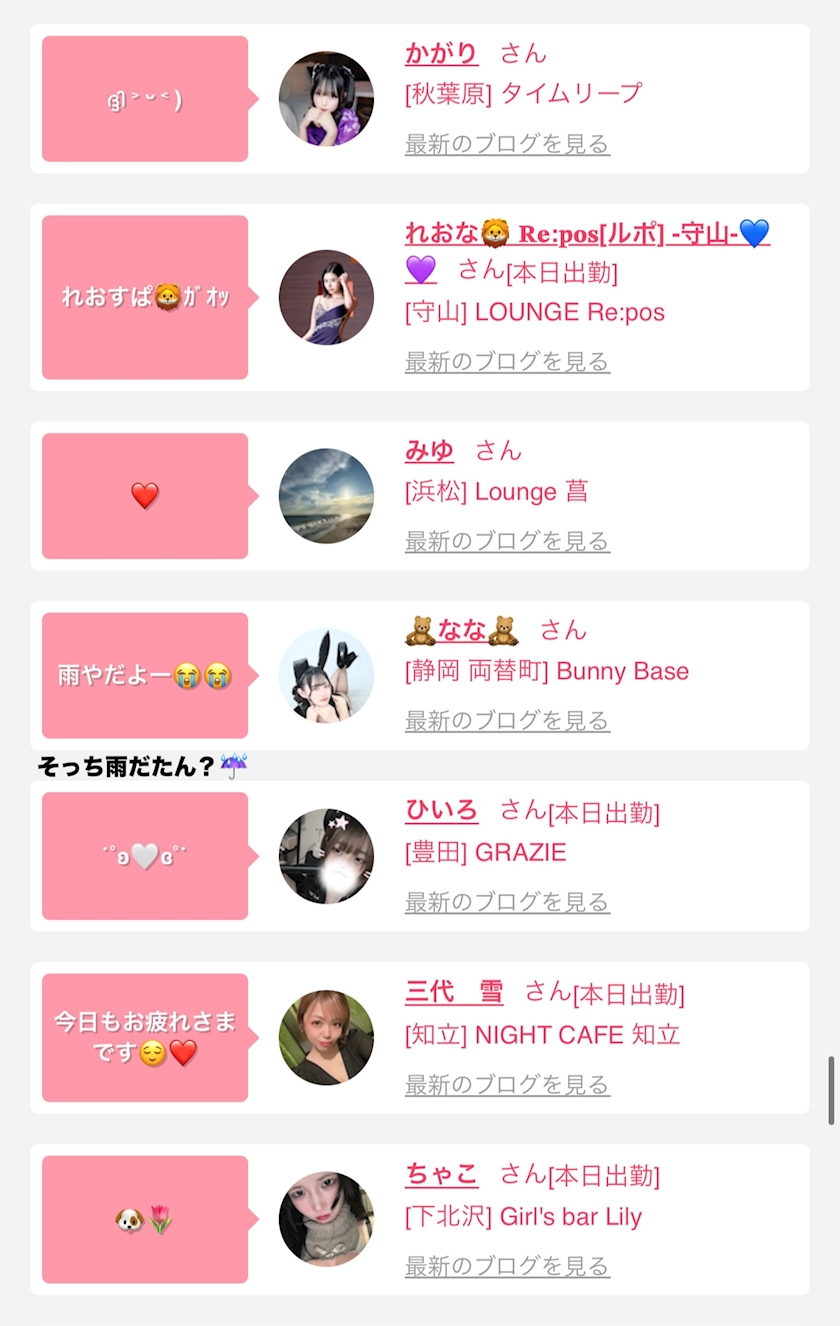View latest blog under Bunny Base

pos(507,720)
